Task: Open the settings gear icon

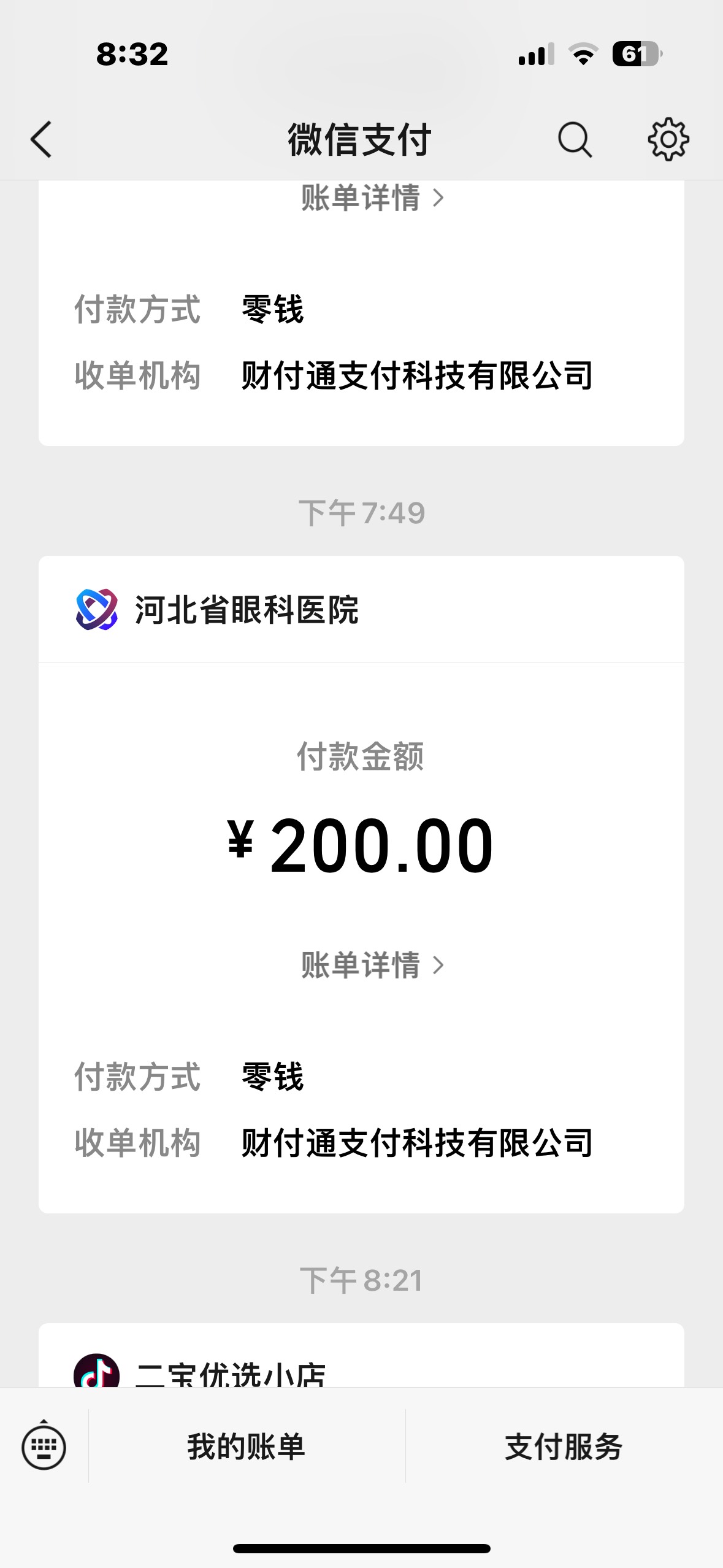Action: click(668, 140)
